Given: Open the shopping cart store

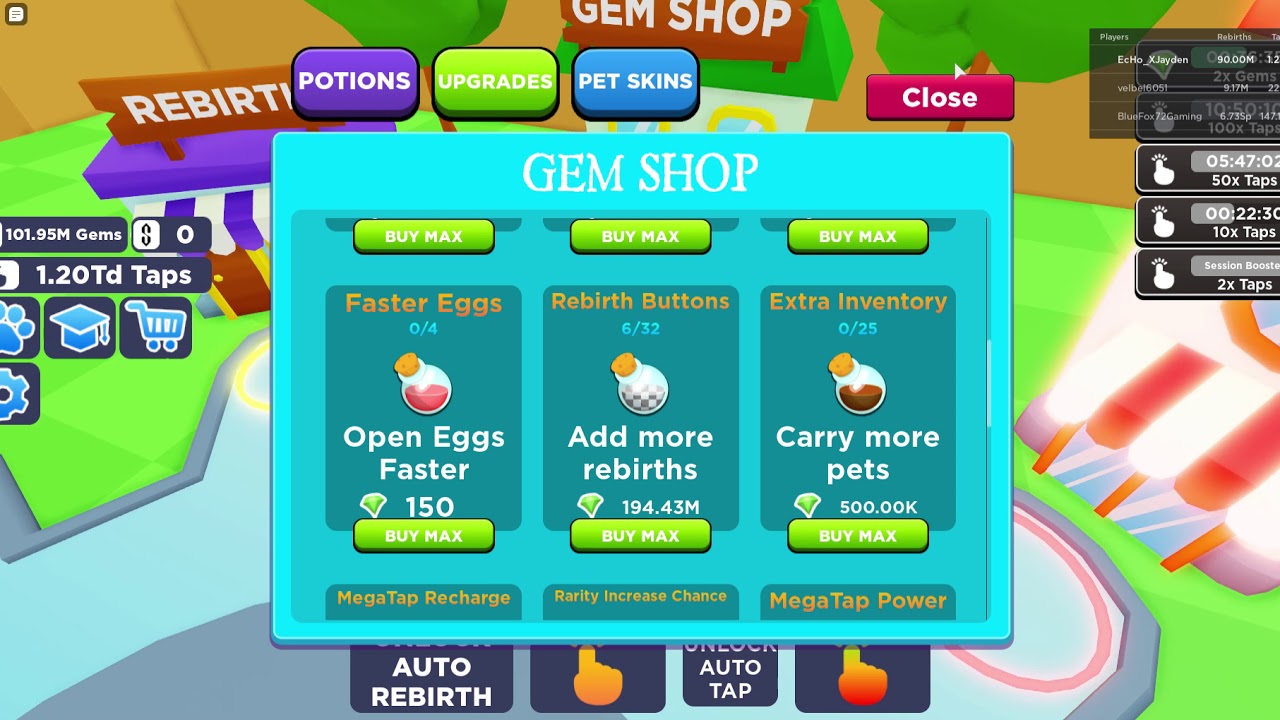Looking at the screenshot, I should click(x=155, y=329).
